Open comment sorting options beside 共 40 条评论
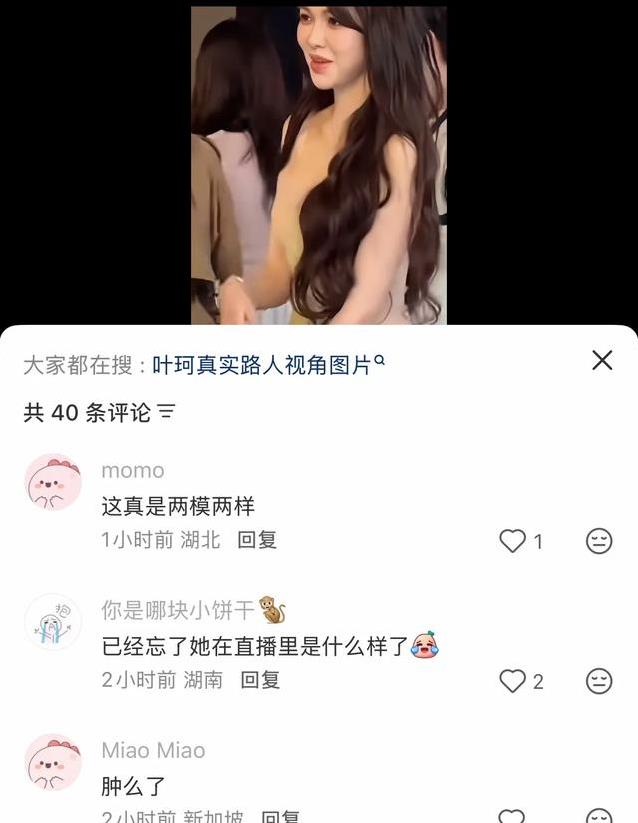Viewport: 638px width, 823px height. pyautogui.click(x=167, y=412)
